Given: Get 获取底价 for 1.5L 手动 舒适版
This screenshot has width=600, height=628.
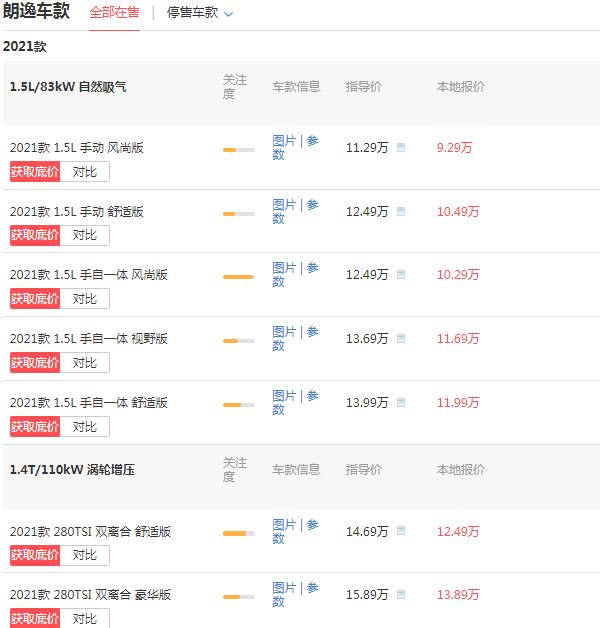Looking at the screenshot, I should pyautogui.click(x=35, y=235).
